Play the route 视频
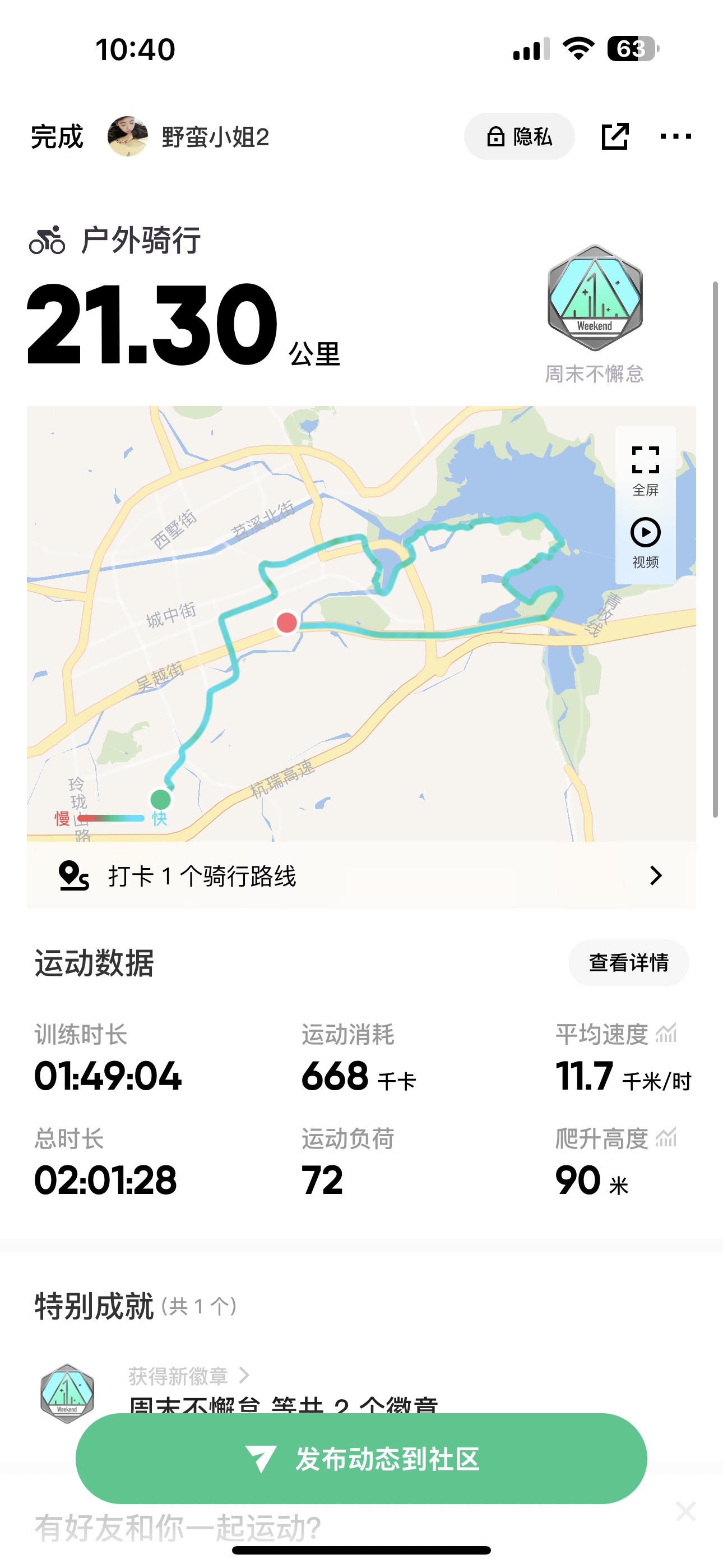This screenshot has width=723, height=1568. point(645,543)
